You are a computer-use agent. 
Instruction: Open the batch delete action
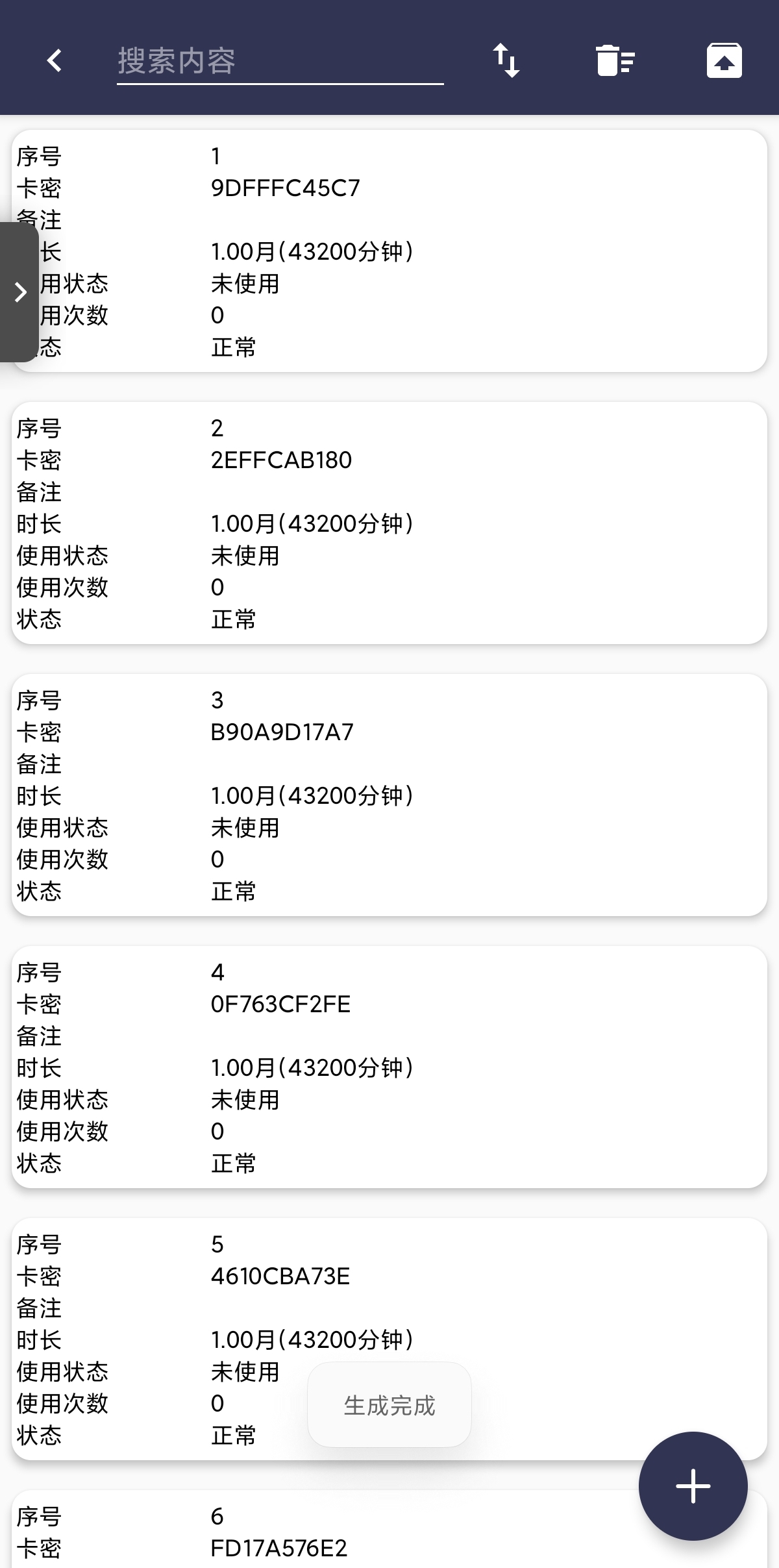(x=615, y=61)
